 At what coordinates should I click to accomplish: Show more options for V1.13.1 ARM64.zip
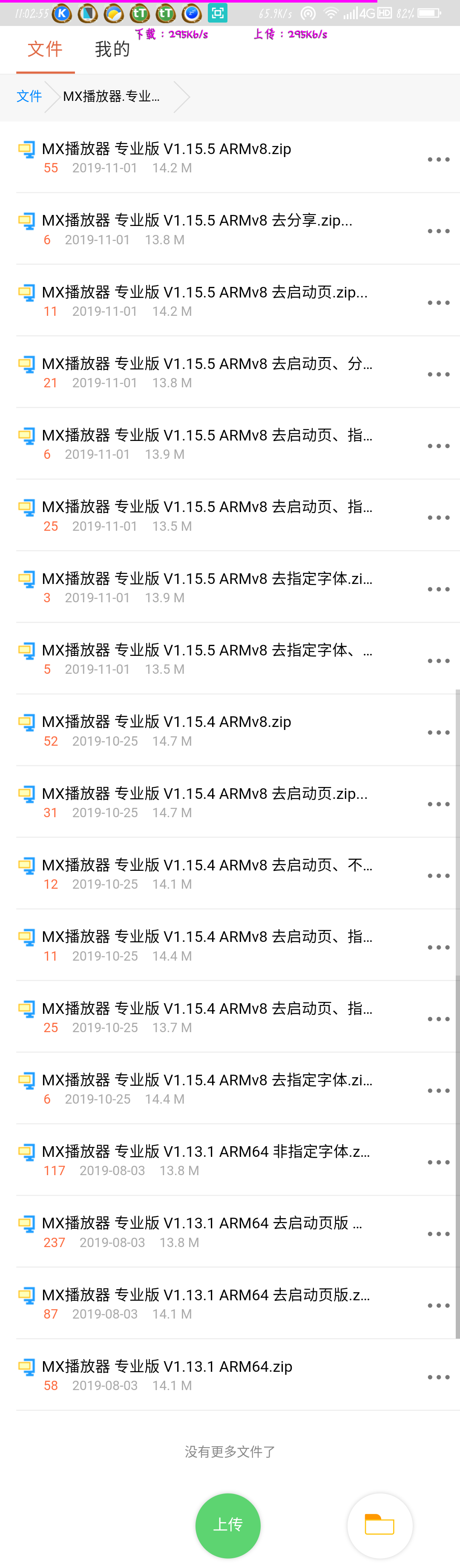pyautogui.click(x=438, y=1377)
